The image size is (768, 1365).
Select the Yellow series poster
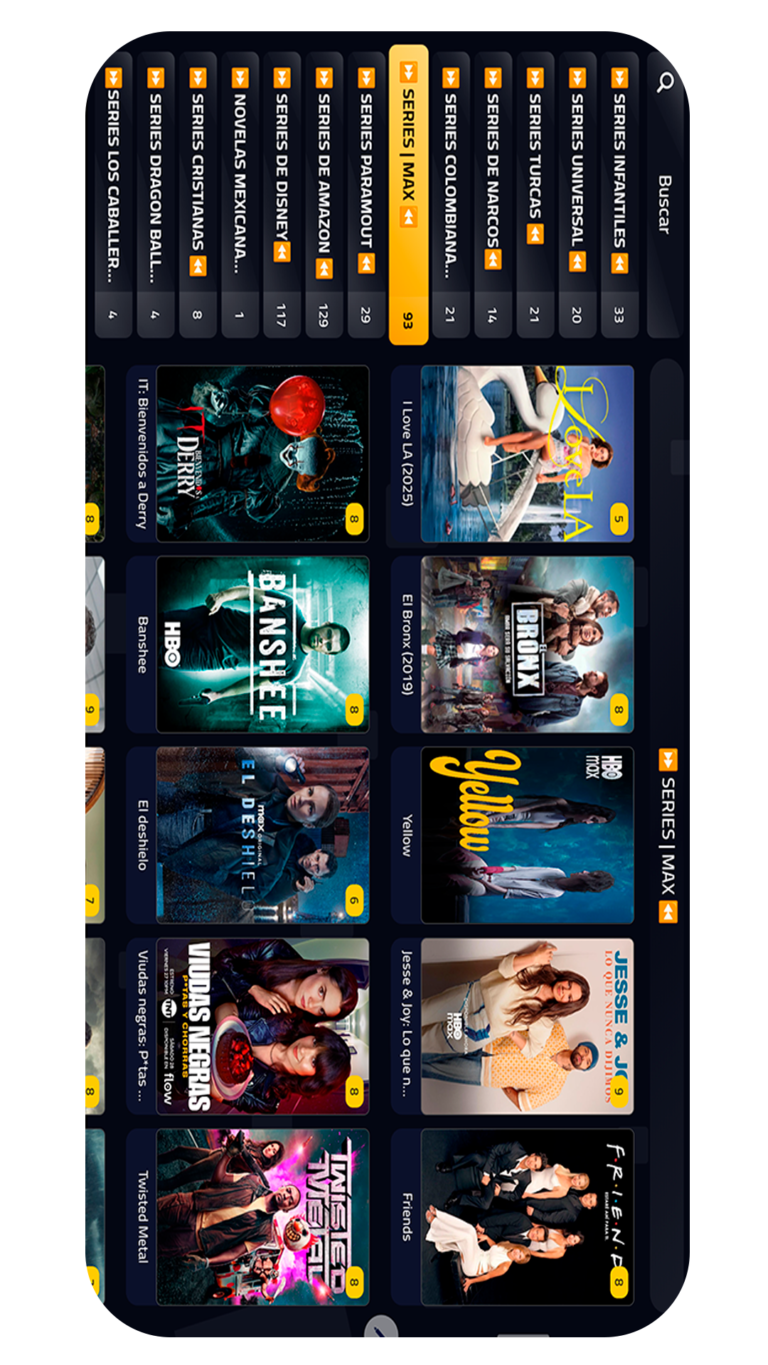click(x=527, y=835)
